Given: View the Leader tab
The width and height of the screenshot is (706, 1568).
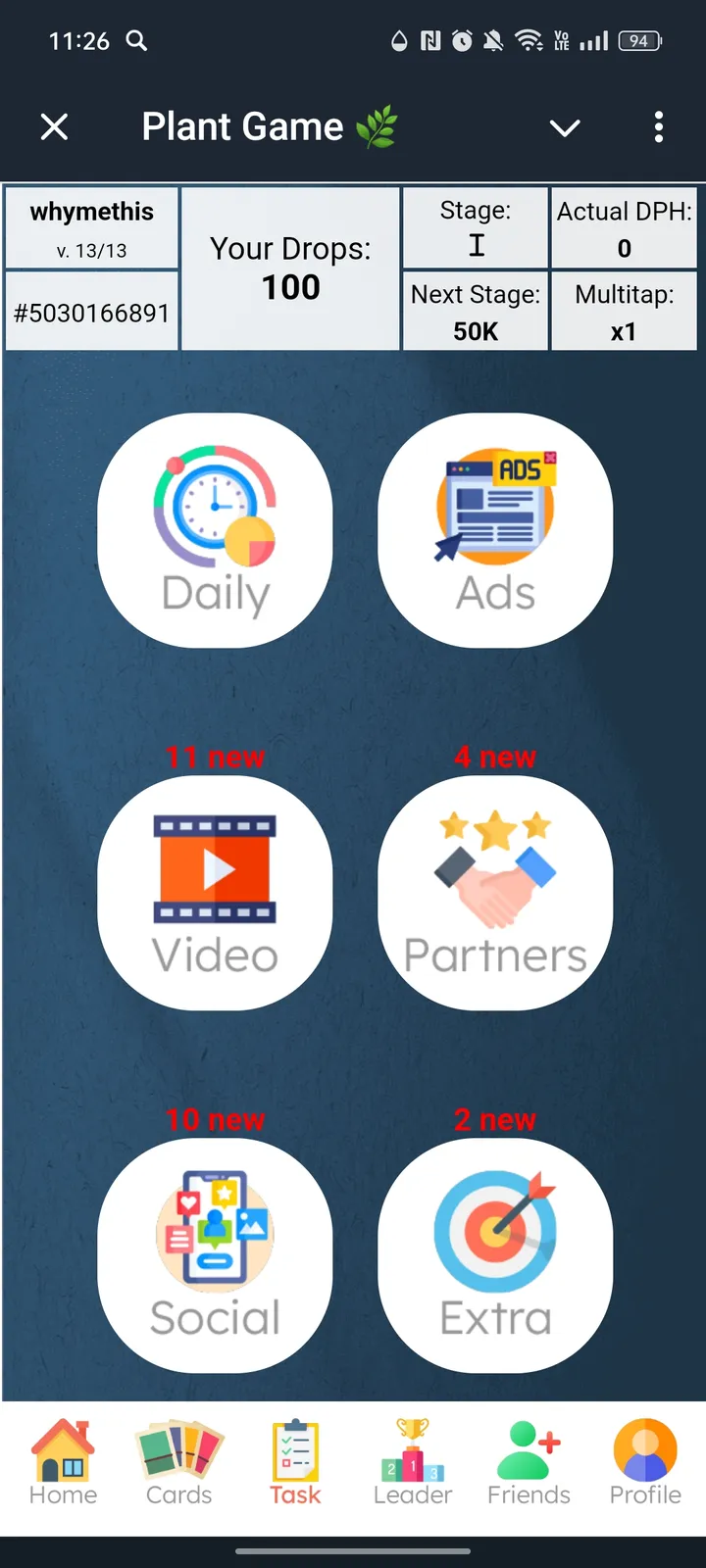Looking at the screenshot, I should 413,1462.
